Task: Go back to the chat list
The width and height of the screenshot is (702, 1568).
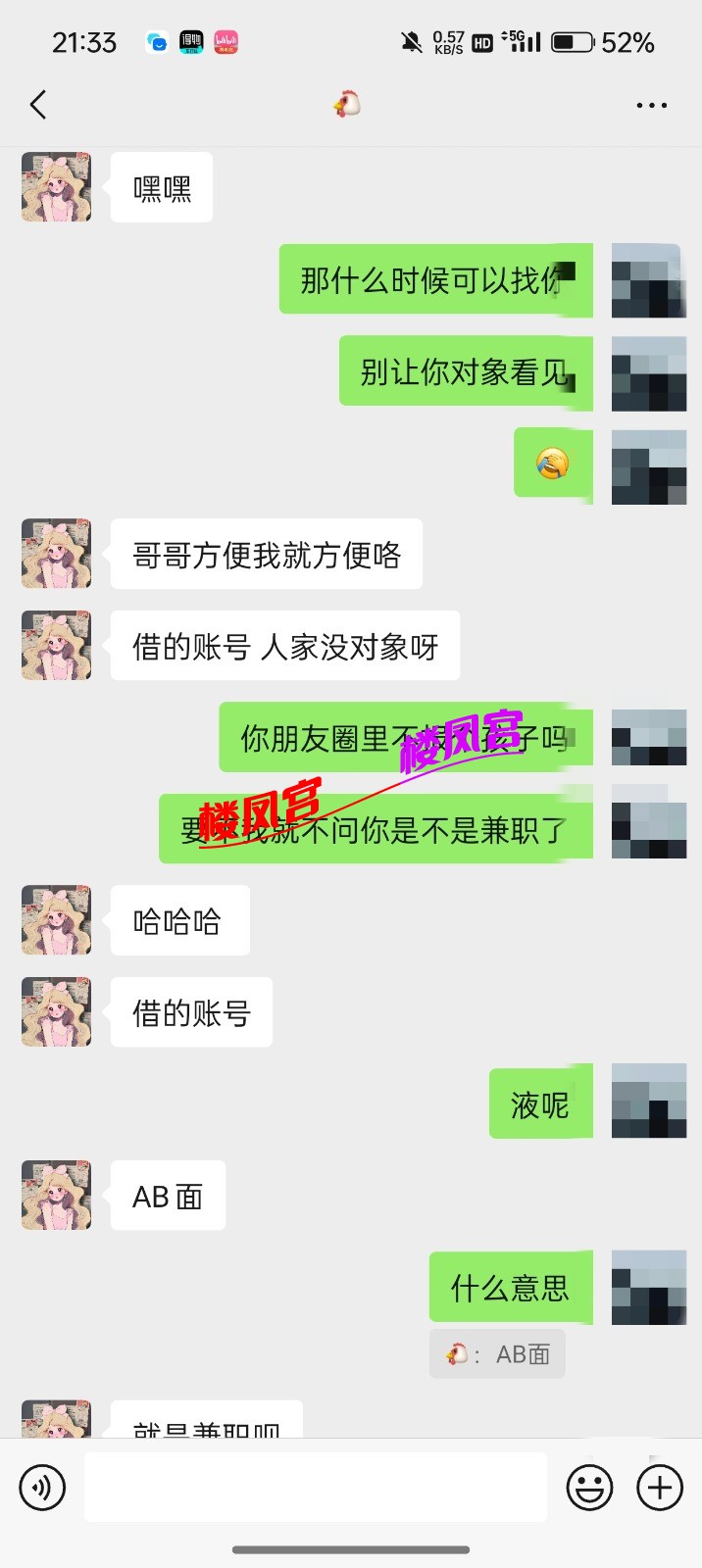Action: pyautogui.click(x=38, y=105)
